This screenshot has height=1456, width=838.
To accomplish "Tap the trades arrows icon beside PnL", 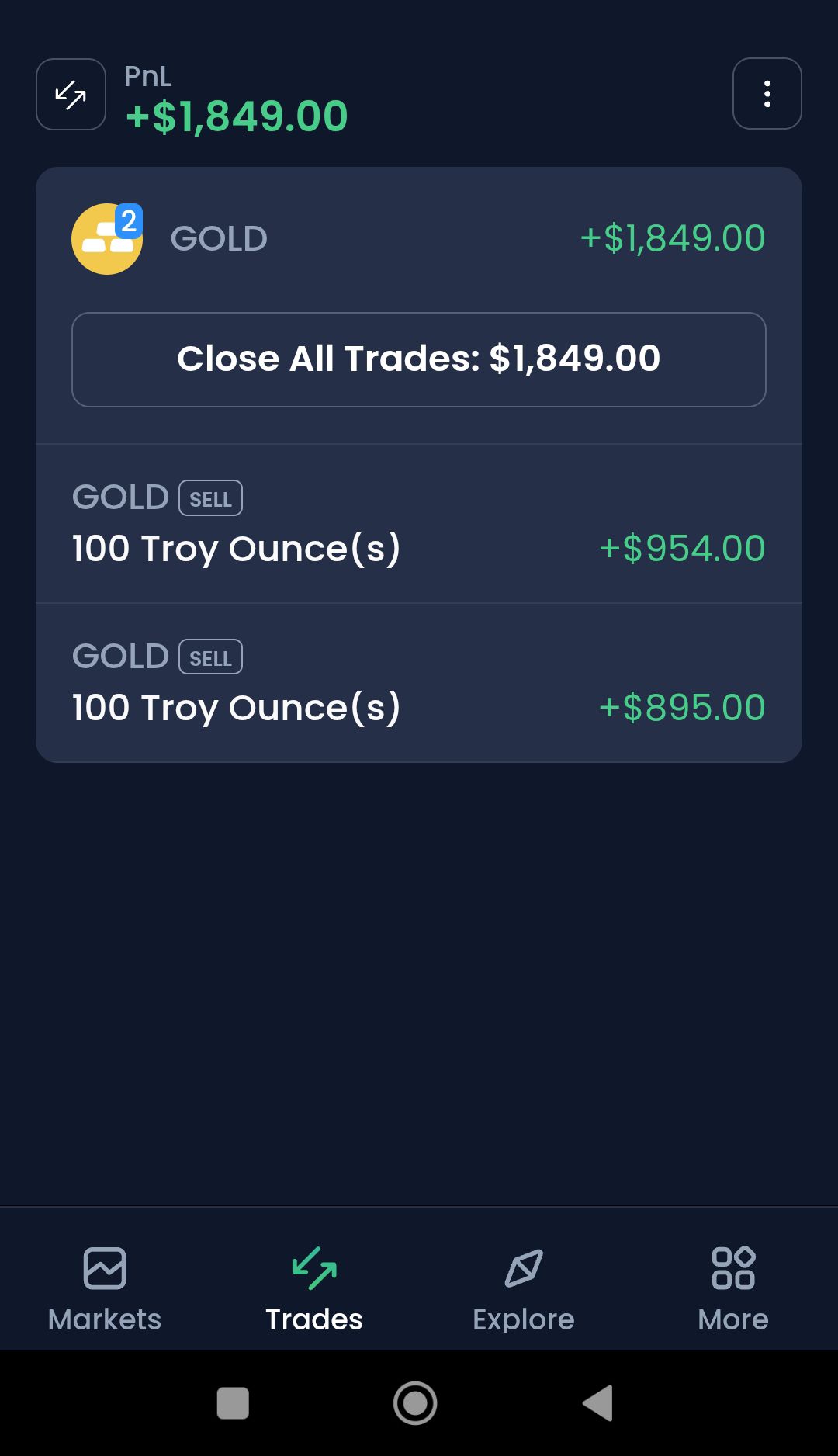I will 71,95.
